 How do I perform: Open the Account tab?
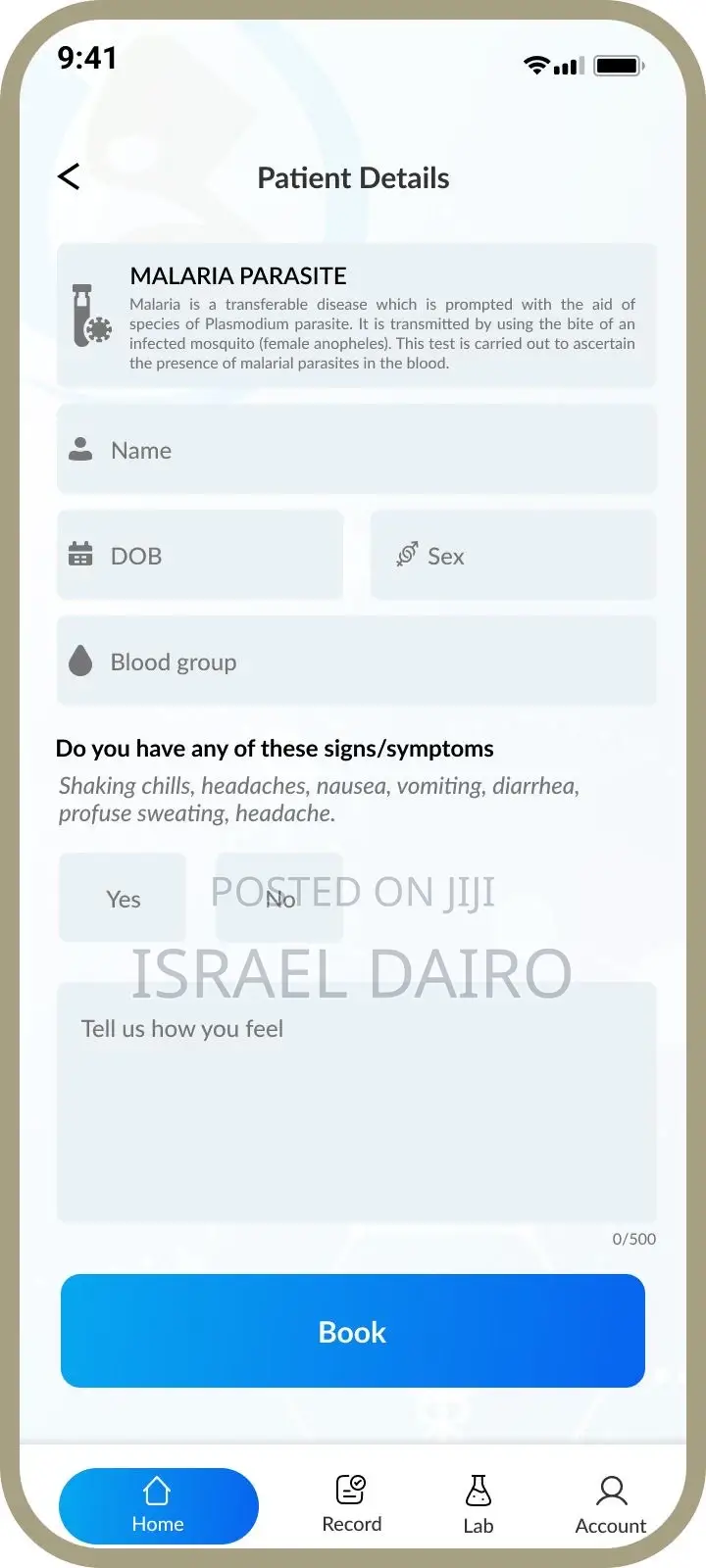(x=611, y=1505)
